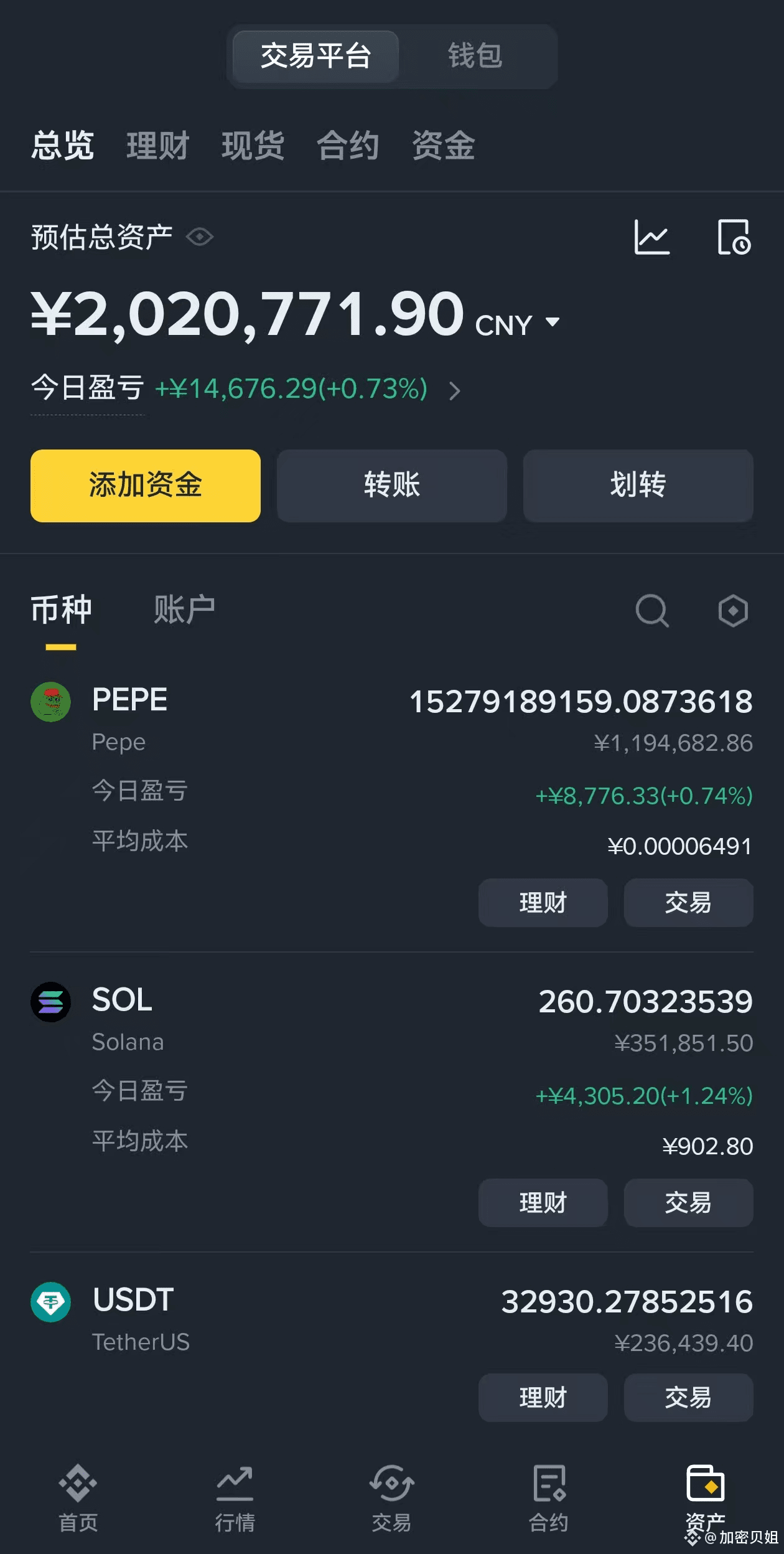Screen dimensions: 784x1554
Task: Tap the 添加资金 button
Action: point(146,486)
